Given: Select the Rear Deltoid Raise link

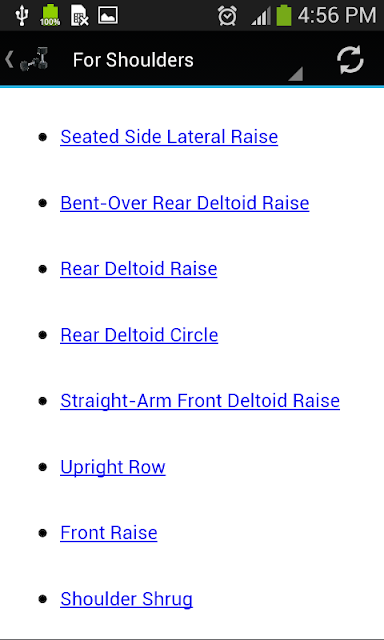Looking at the screenshot, I should [x=139, y=269].
